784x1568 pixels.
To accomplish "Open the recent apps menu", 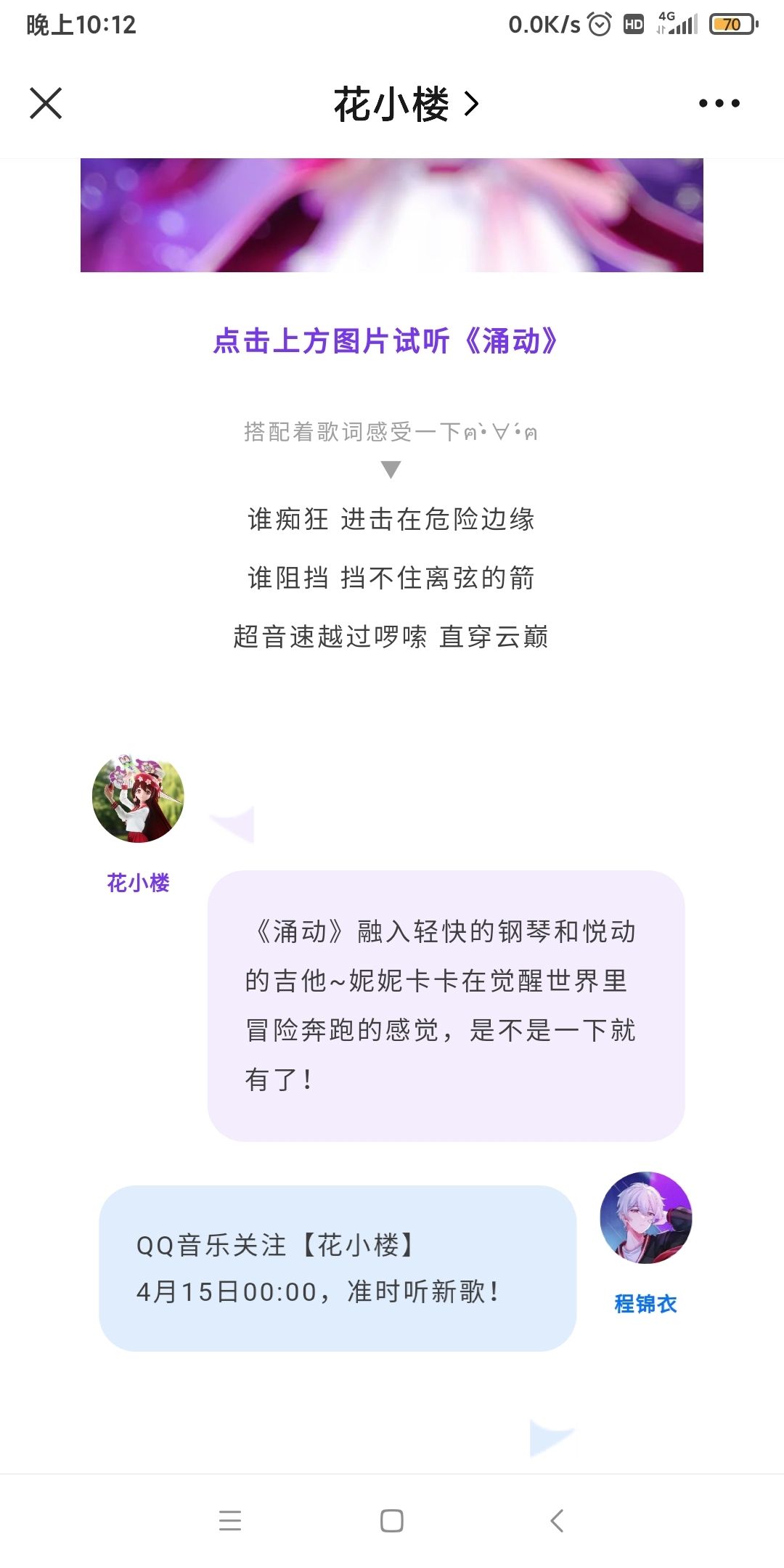I will click(229, 1520).
